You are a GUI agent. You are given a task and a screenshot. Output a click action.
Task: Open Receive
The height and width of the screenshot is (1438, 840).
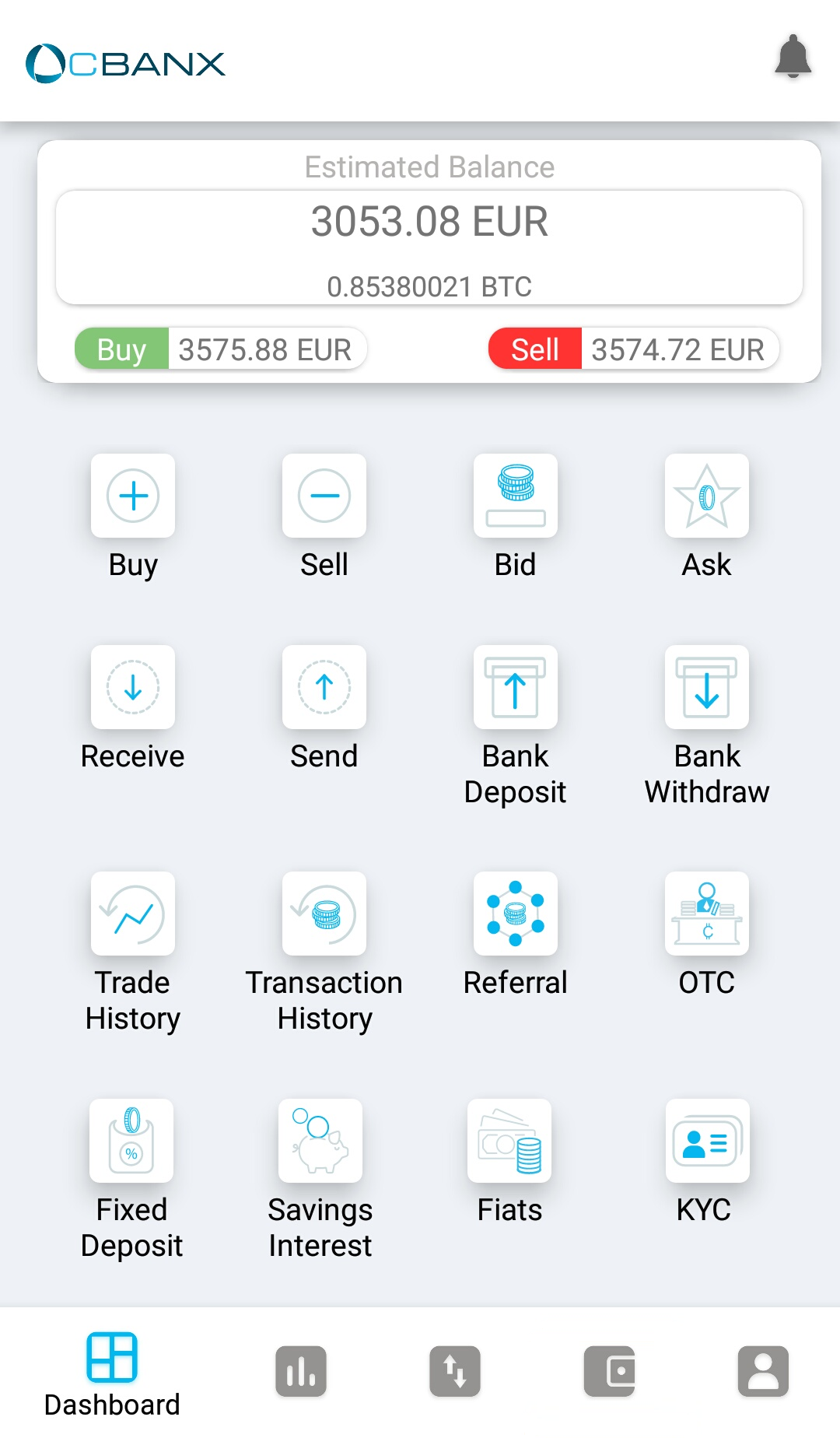tap(133, 688)
